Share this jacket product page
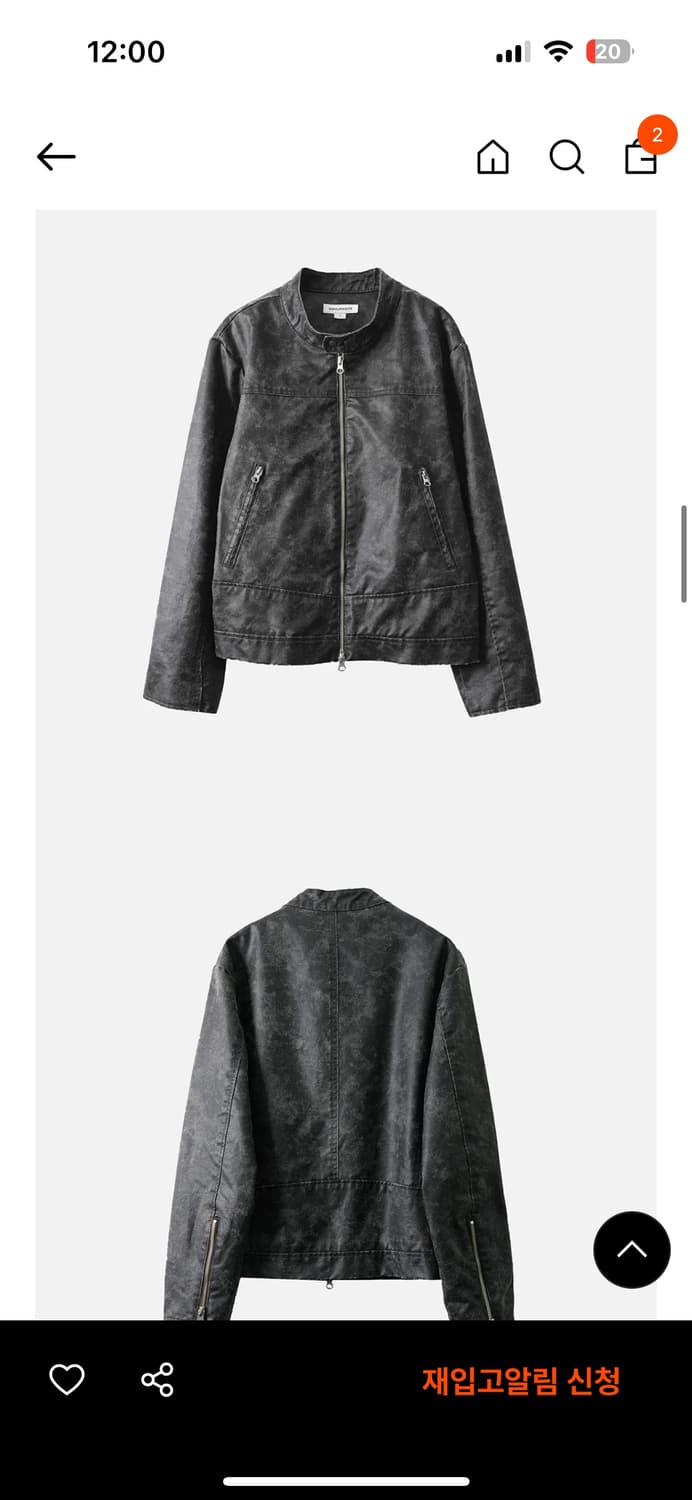The height and width of the screenshot is (1500, 692). point(157,1380)
